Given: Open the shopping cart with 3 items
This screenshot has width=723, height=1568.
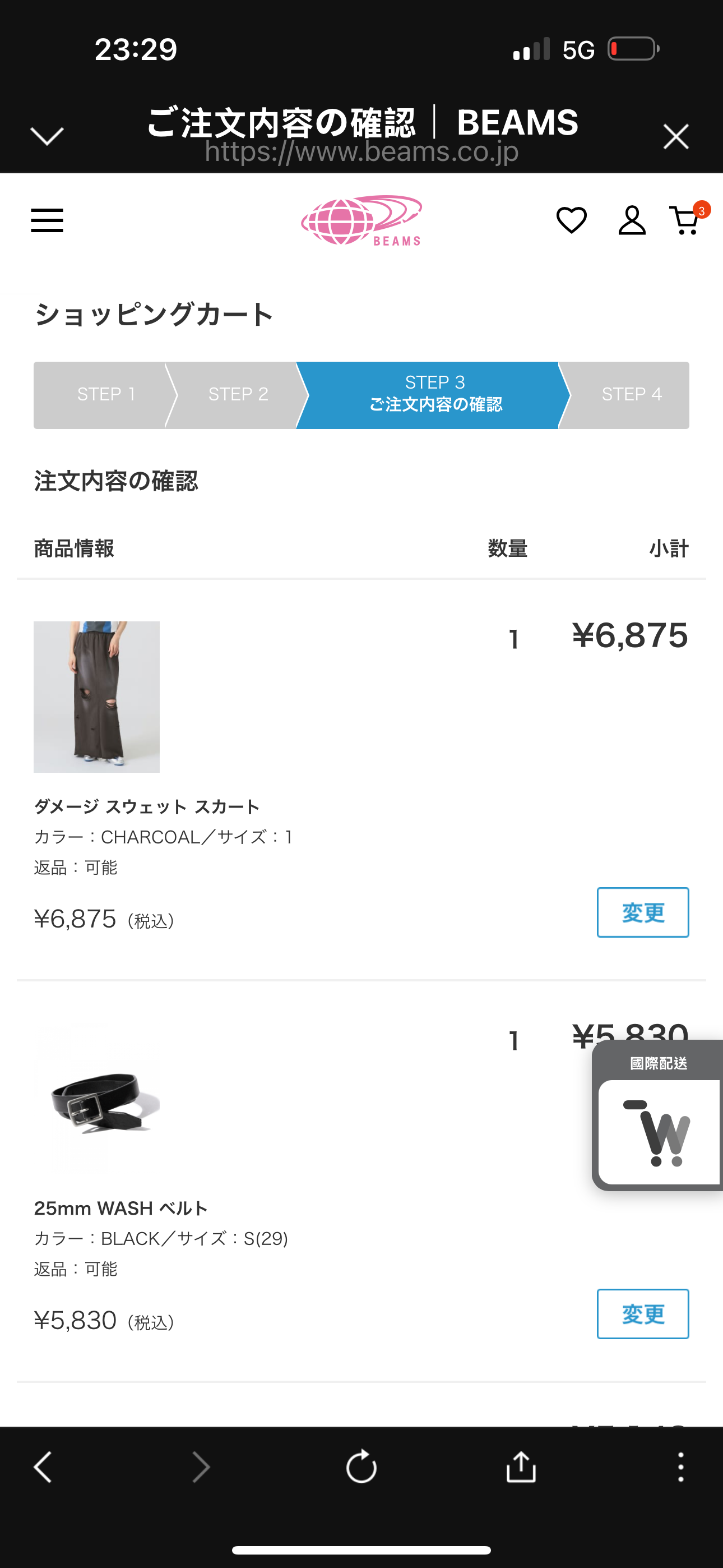Looking at the screenshot, I should tap(685, 221).
